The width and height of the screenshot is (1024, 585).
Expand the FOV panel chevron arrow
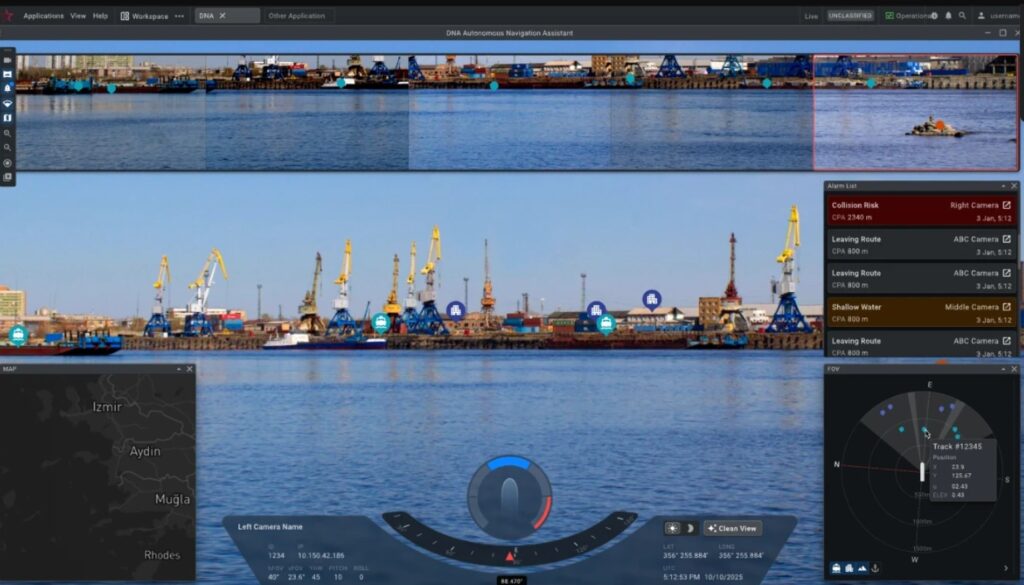1007,568
